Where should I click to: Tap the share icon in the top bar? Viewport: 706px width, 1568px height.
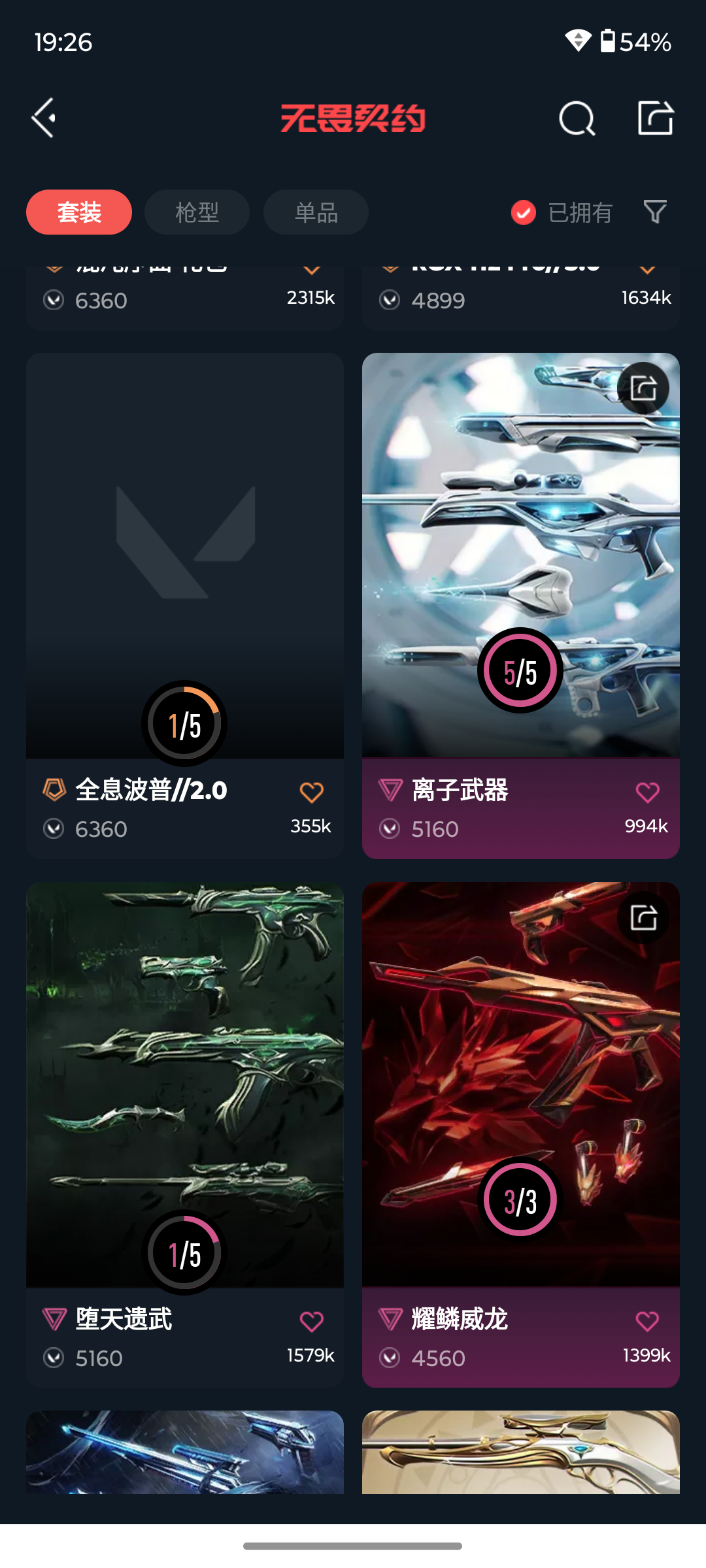tap(656, 118)
